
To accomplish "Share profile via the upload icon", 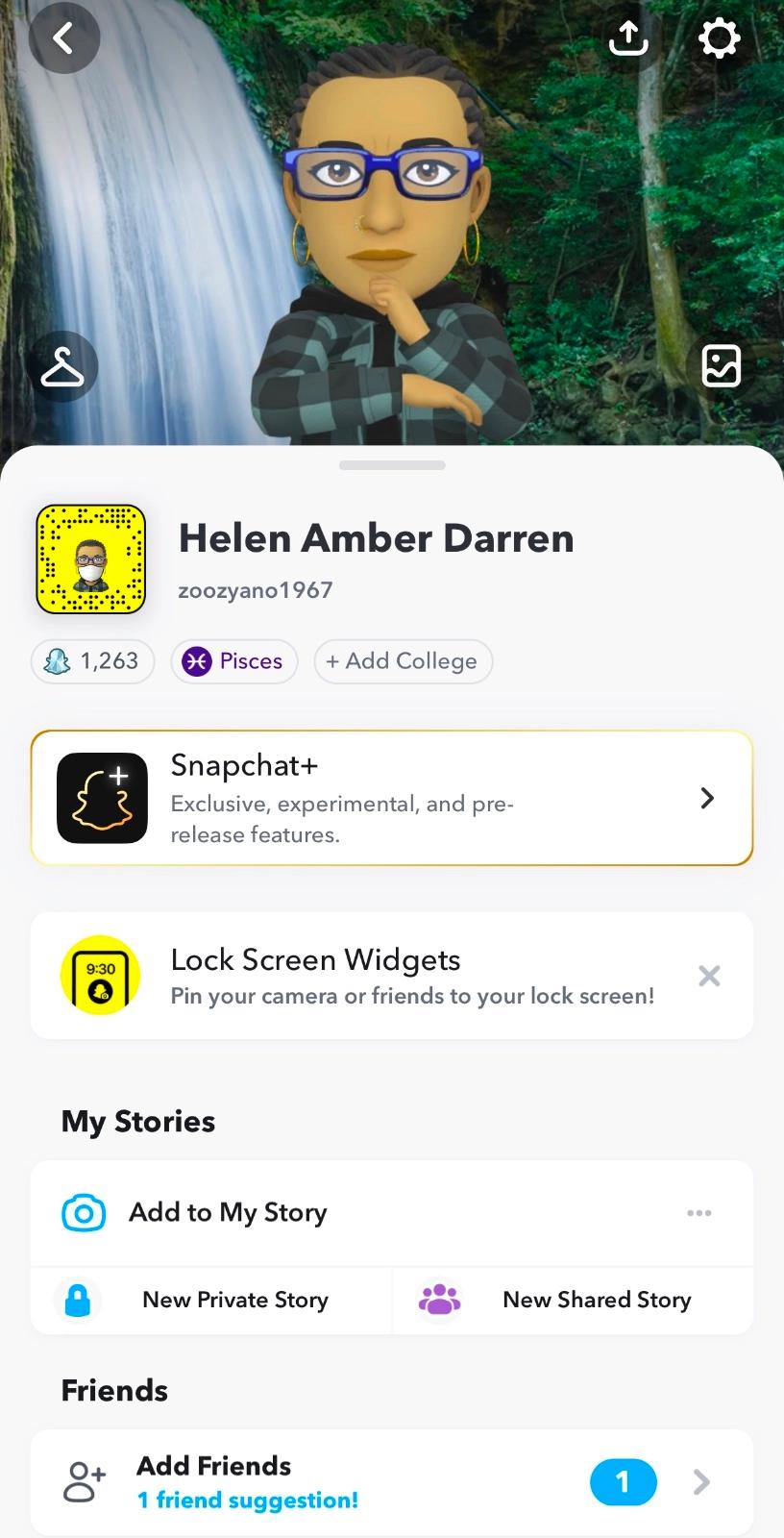I will click(x=628, y=38).
